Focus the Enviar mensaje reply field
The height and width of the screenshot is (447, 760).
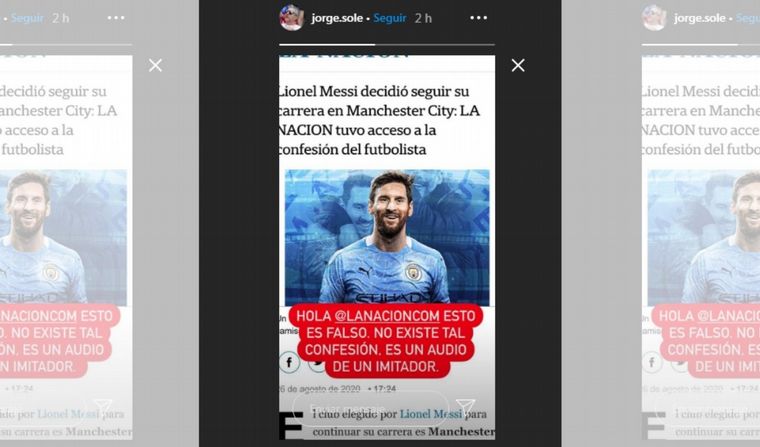362,407
